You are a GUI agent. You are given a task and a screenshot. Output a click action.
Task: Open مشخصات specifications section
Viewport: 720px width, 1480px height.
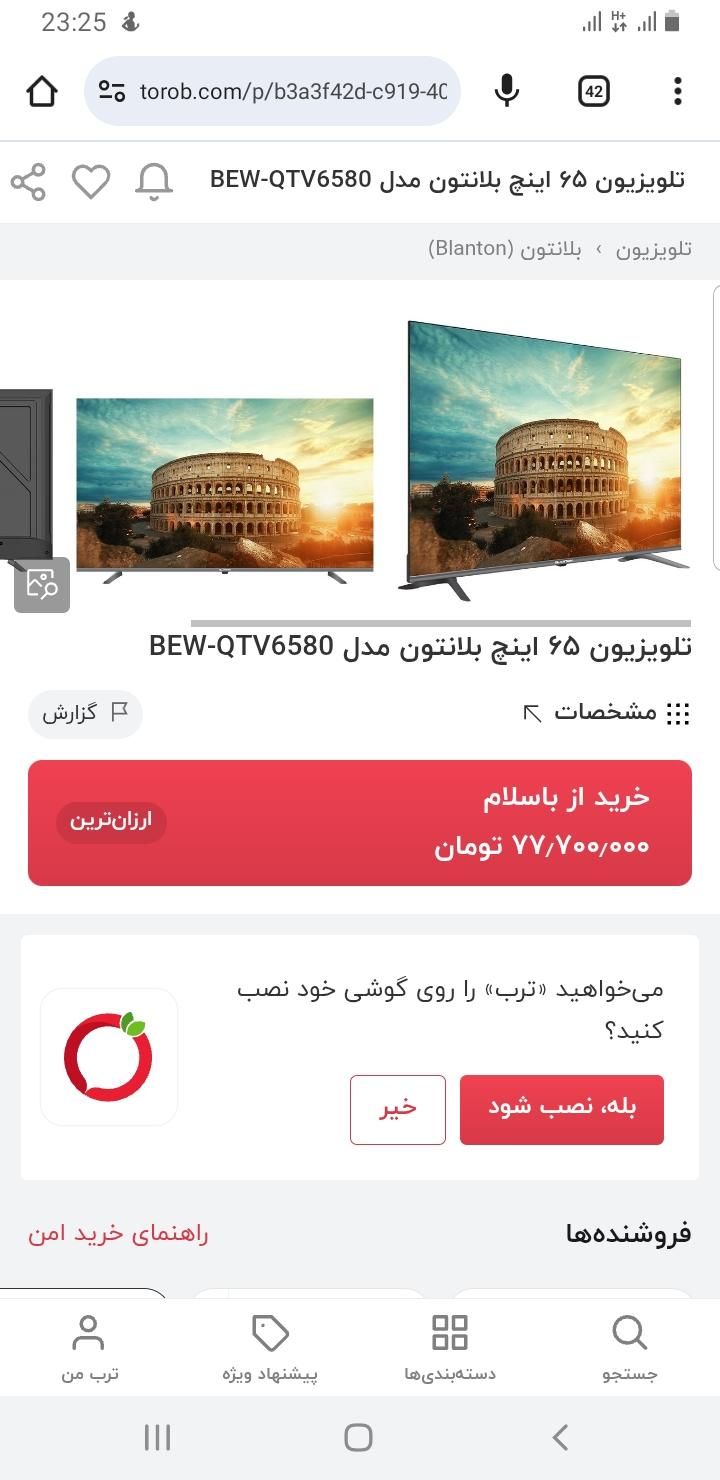point(607,712)
